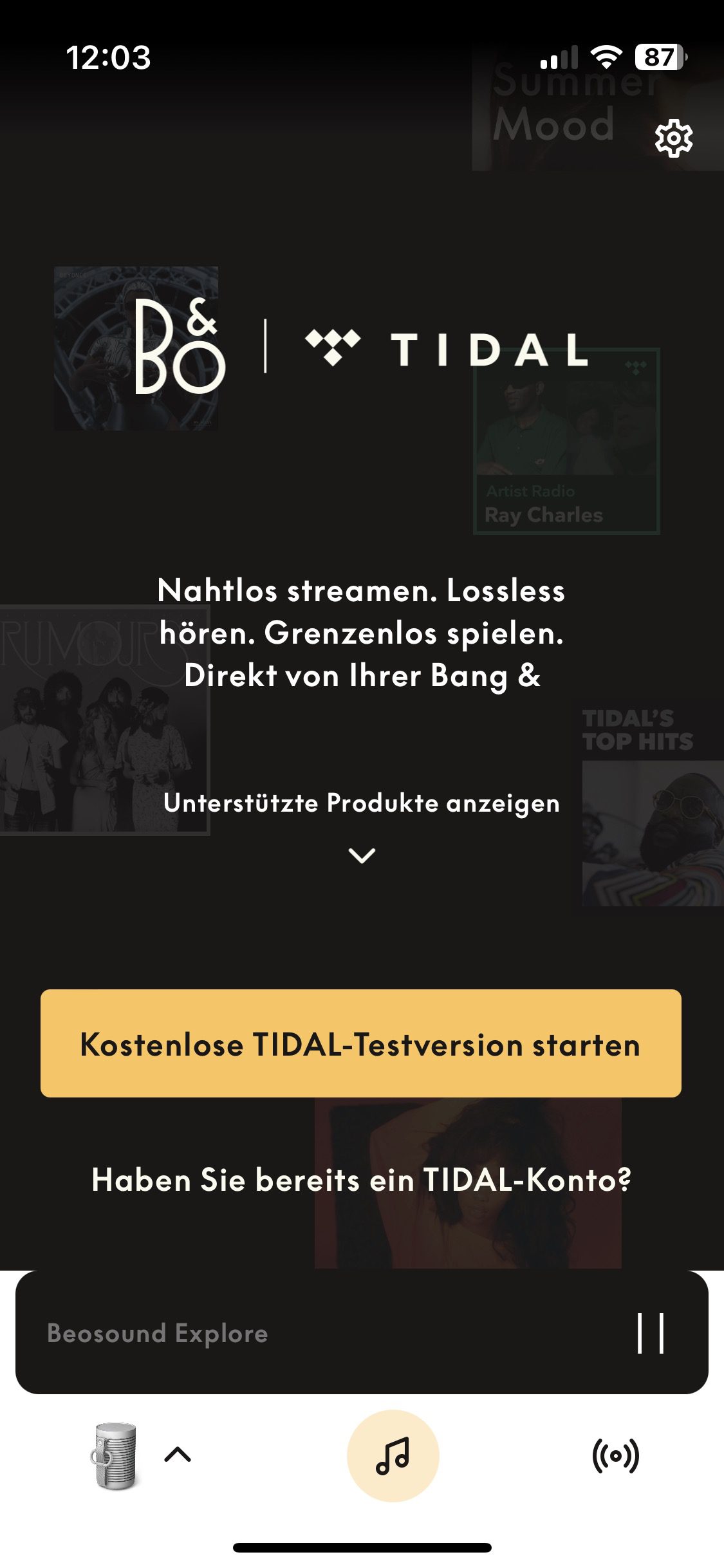The height and width of the screenshot is (1568, 724).
Task: Open the speaker product selector
Action: click(x=138, y=1455)
